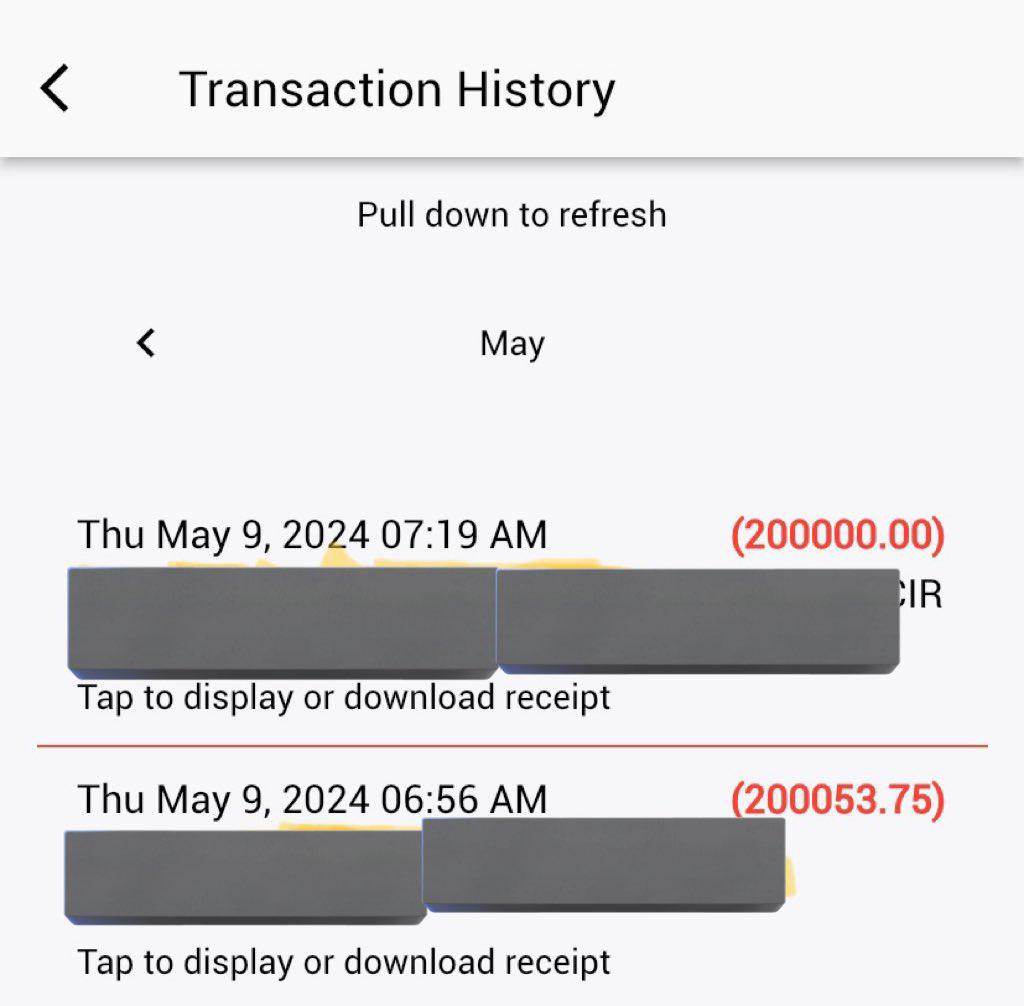
Task: Open receipt for the 07:19 AM transaction
Action: tap(343, 697)
